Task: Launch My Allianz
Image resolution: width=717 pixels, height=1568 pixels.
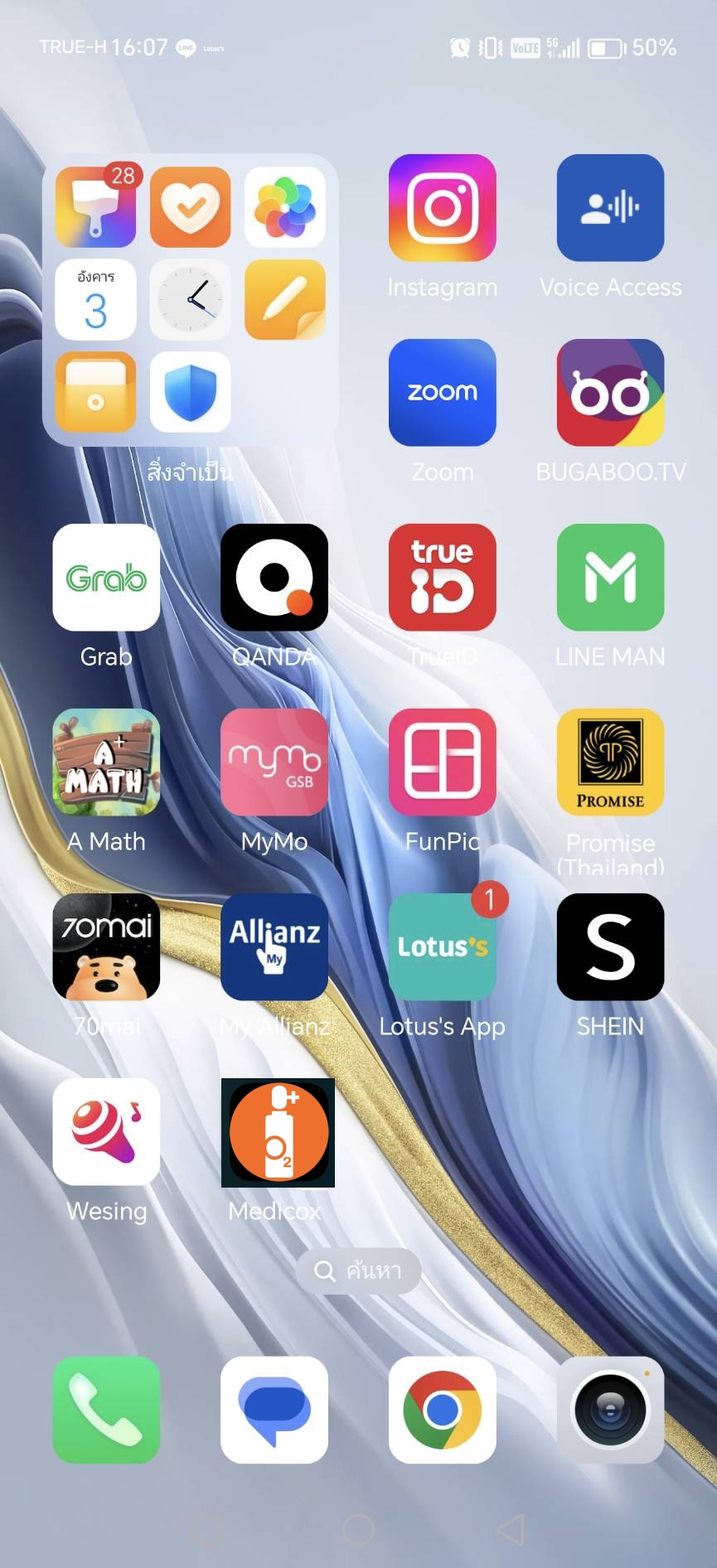Action: pyautogui.click(x=274, y=947)
